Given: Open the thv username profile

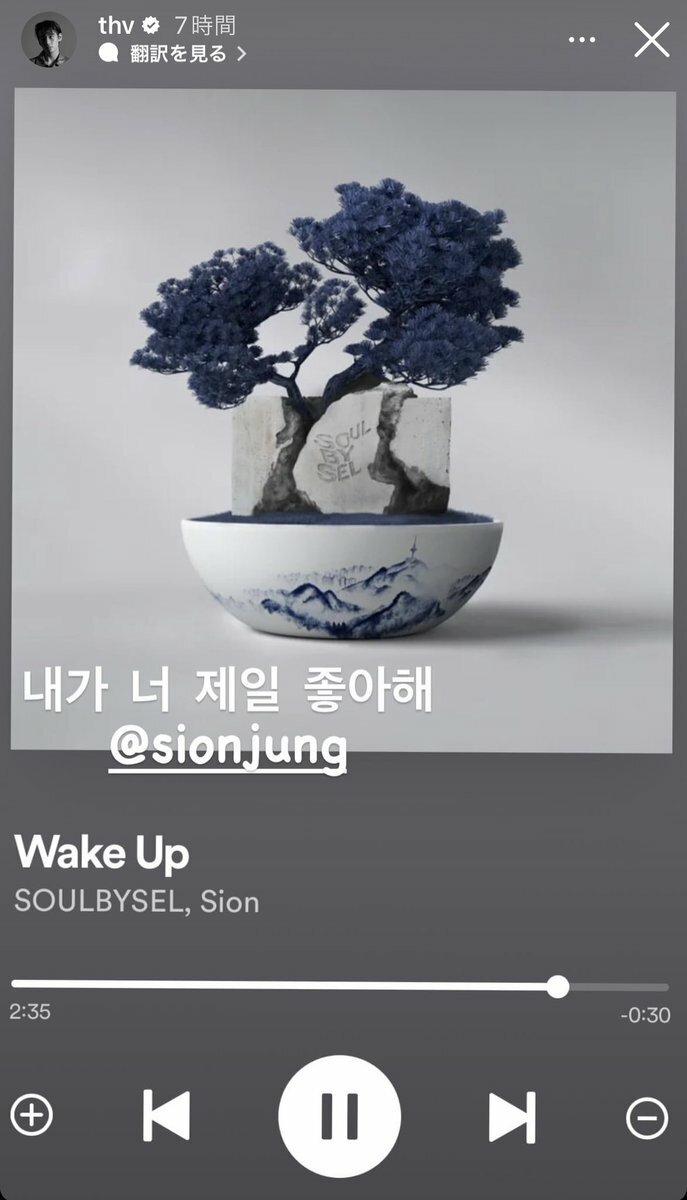Looking at the screenshot, I should [116, 26].
